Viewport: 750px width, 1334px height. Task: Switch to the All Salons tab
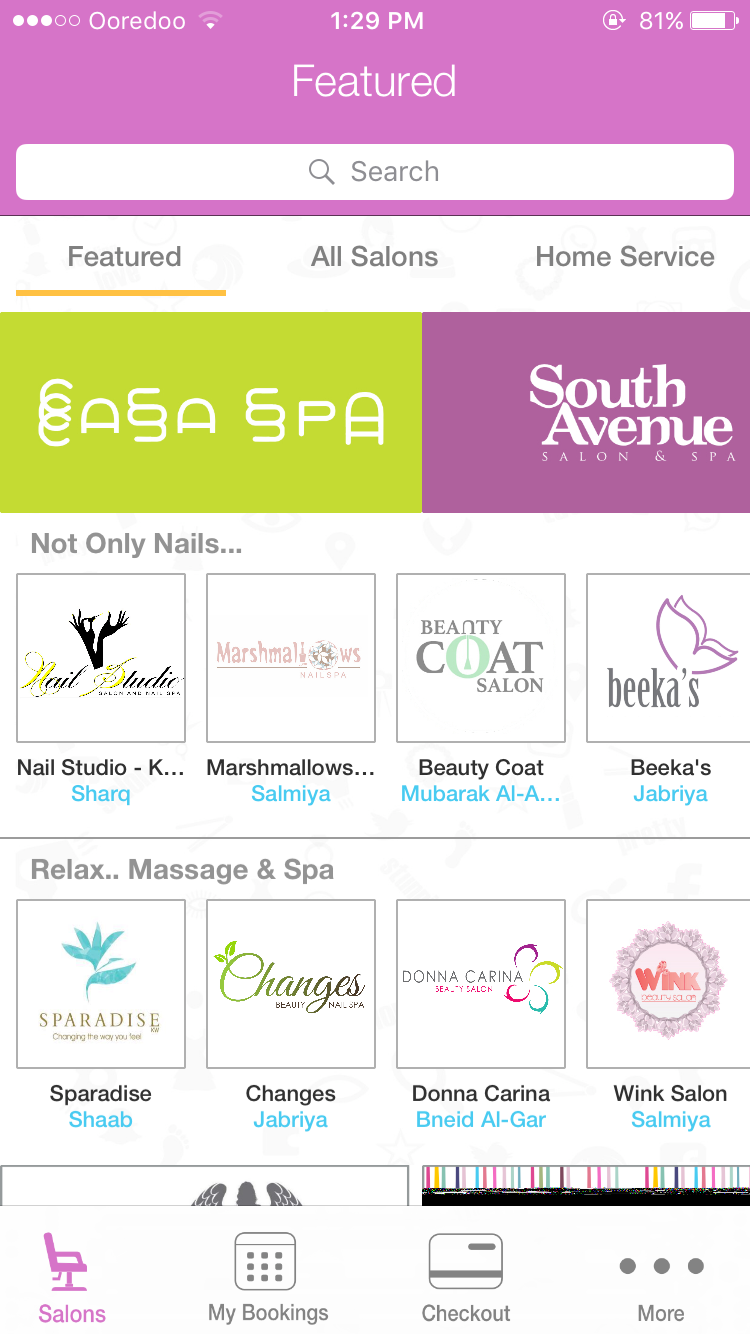point(374,257)
